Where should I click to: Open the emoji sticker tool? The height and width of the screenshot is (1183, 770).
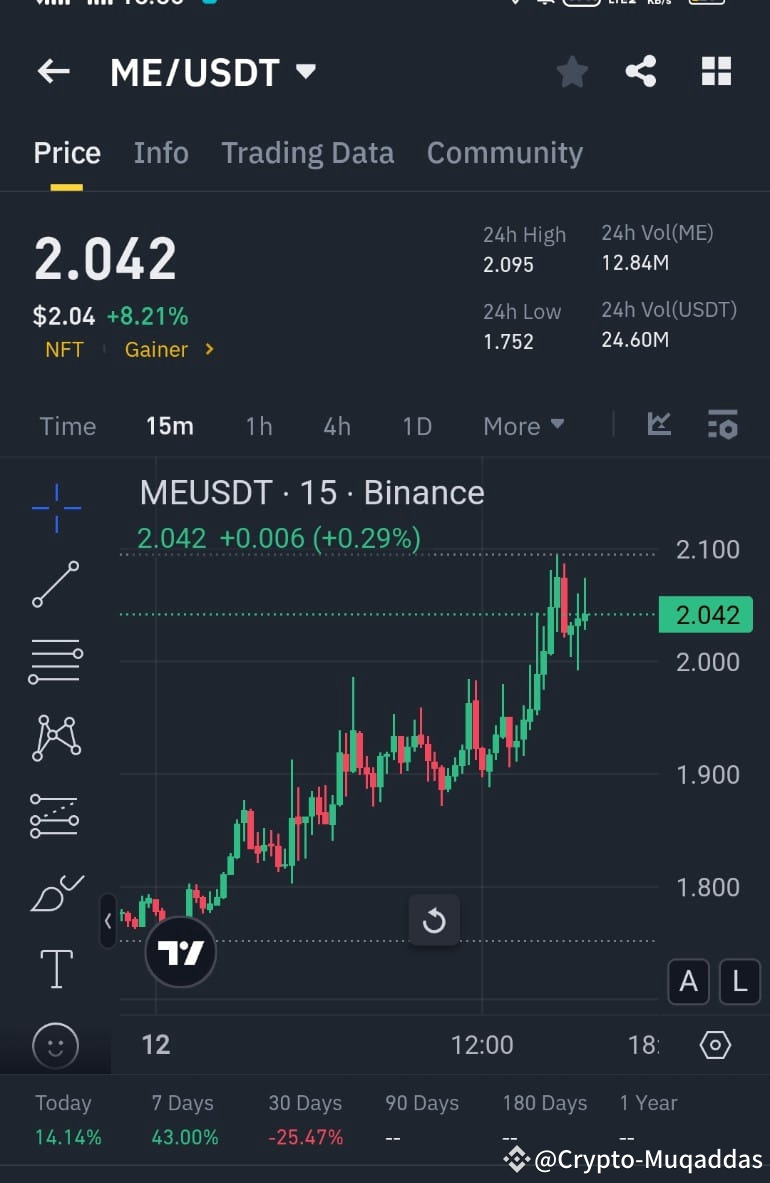(55, 1045)
